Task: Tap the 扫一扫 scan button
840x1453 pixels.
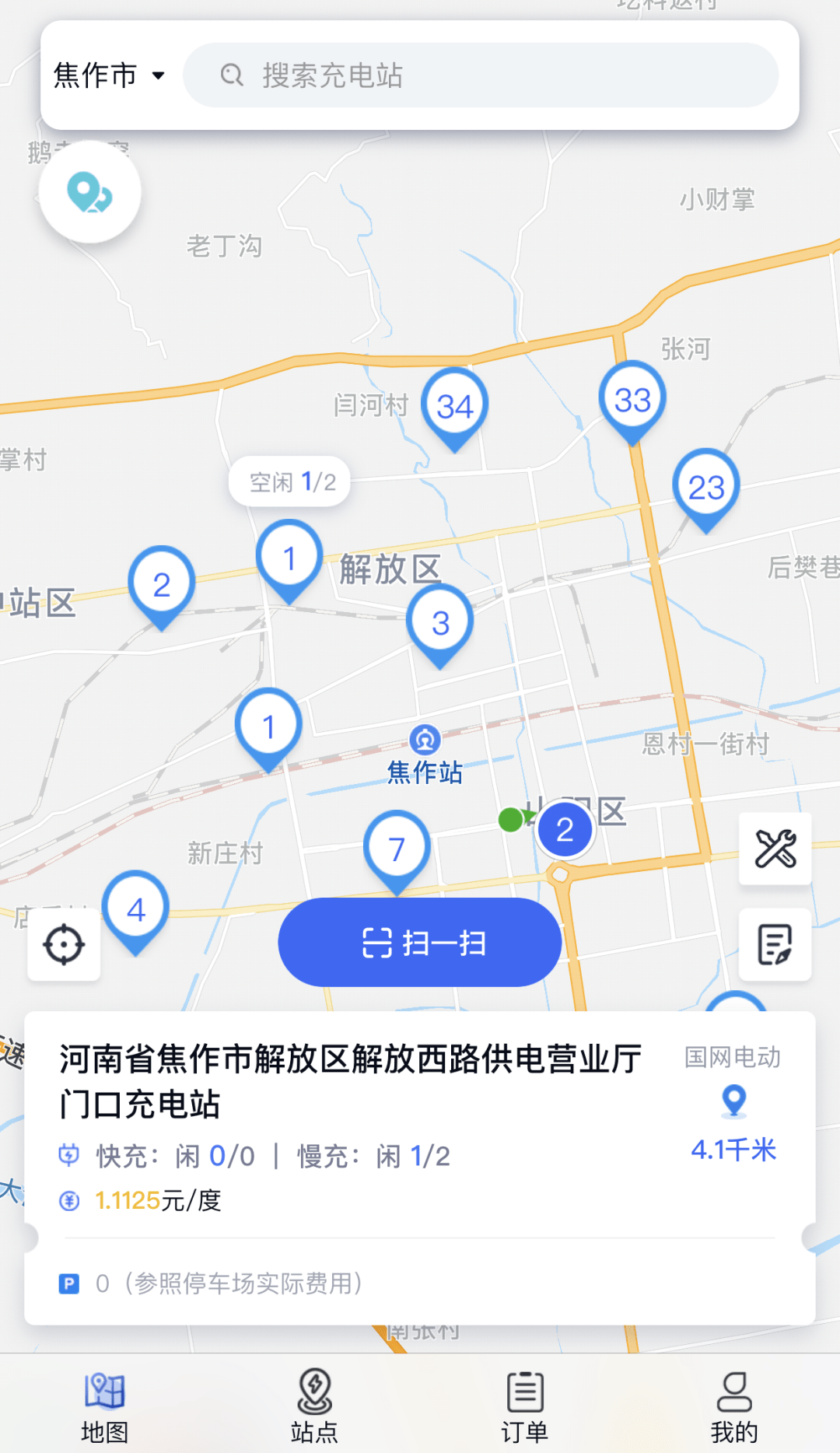Action: pos(420,943)
